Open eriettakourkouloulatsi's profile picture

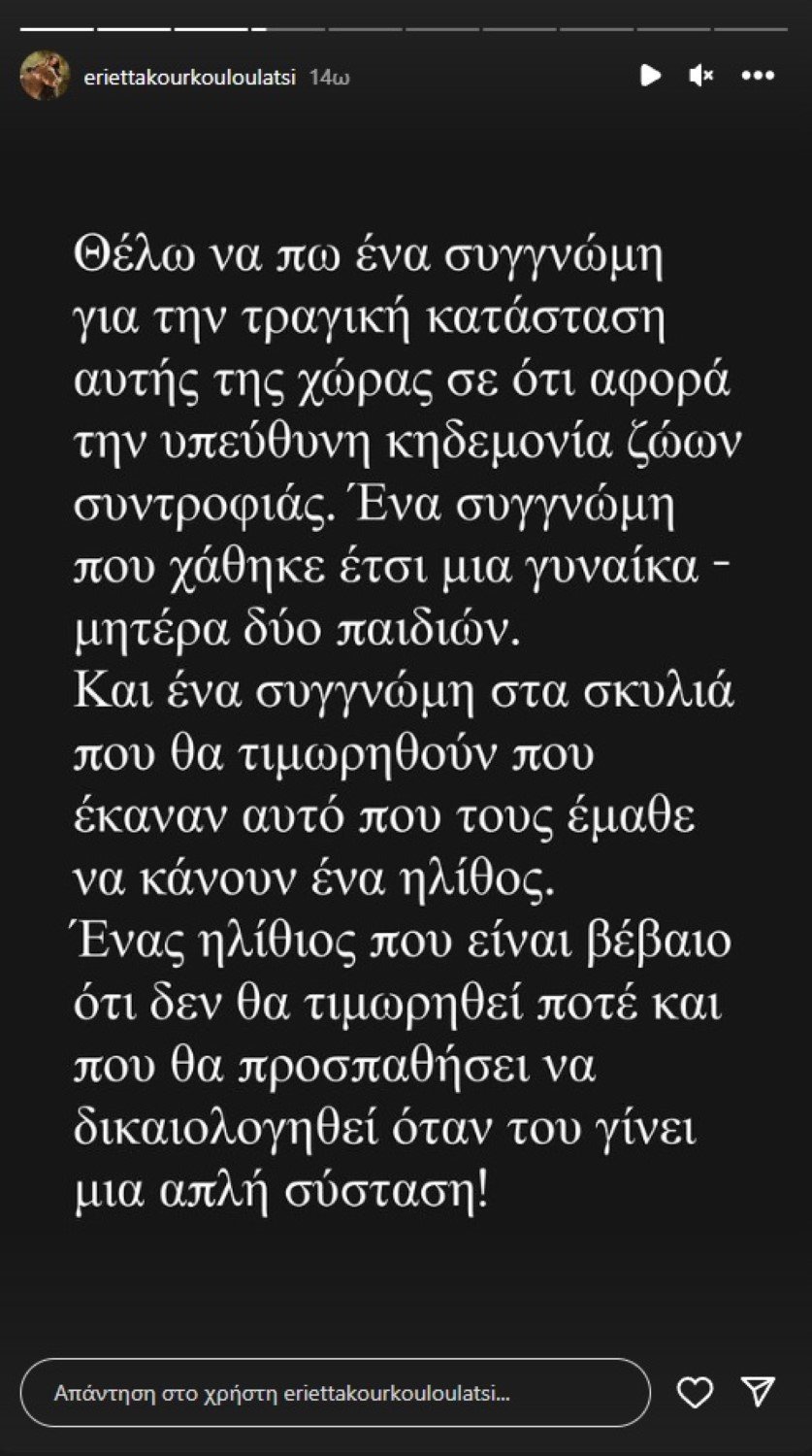[45, 76]
